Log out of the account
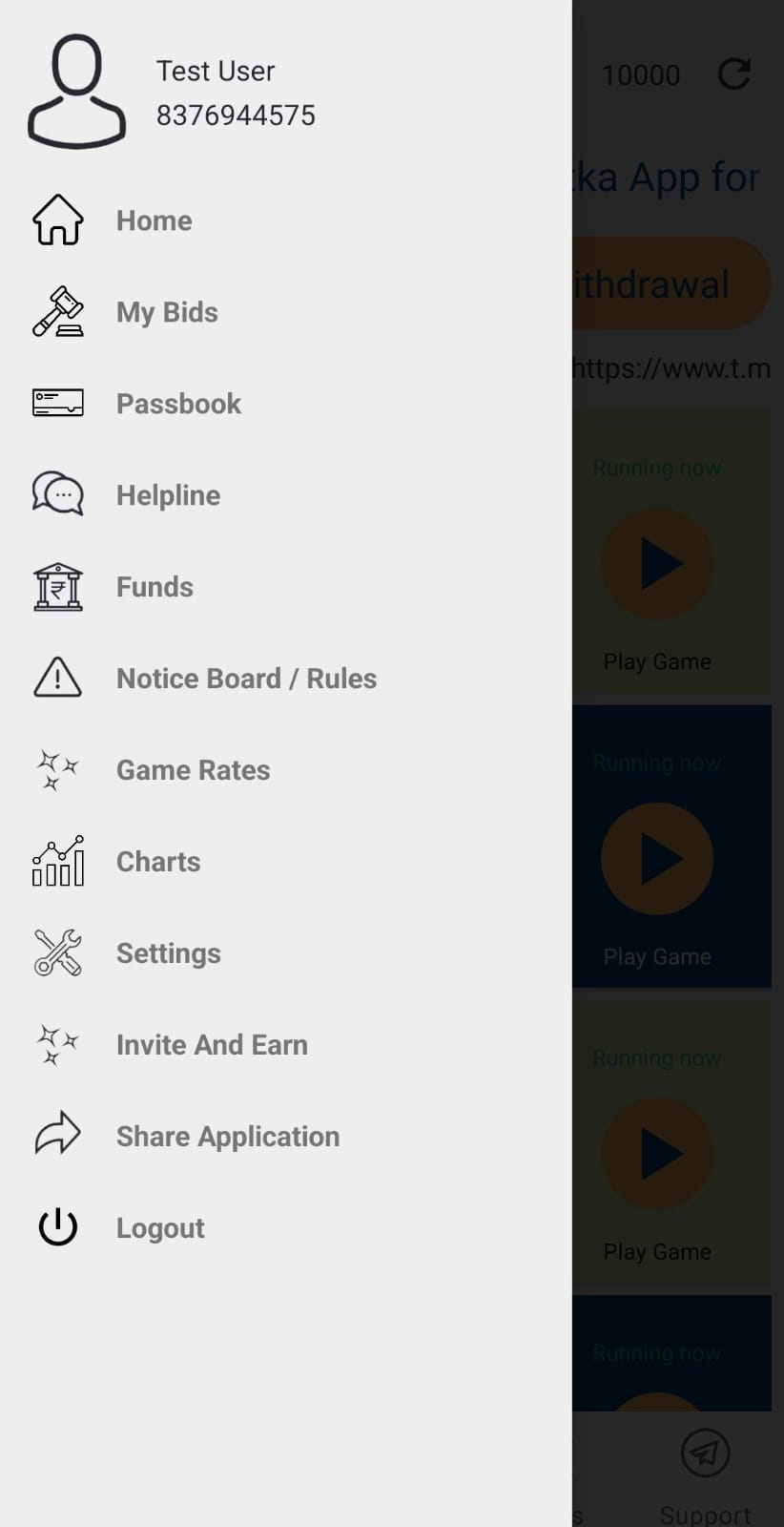This screenshot has width=784, height=1527. point(160,1228)
